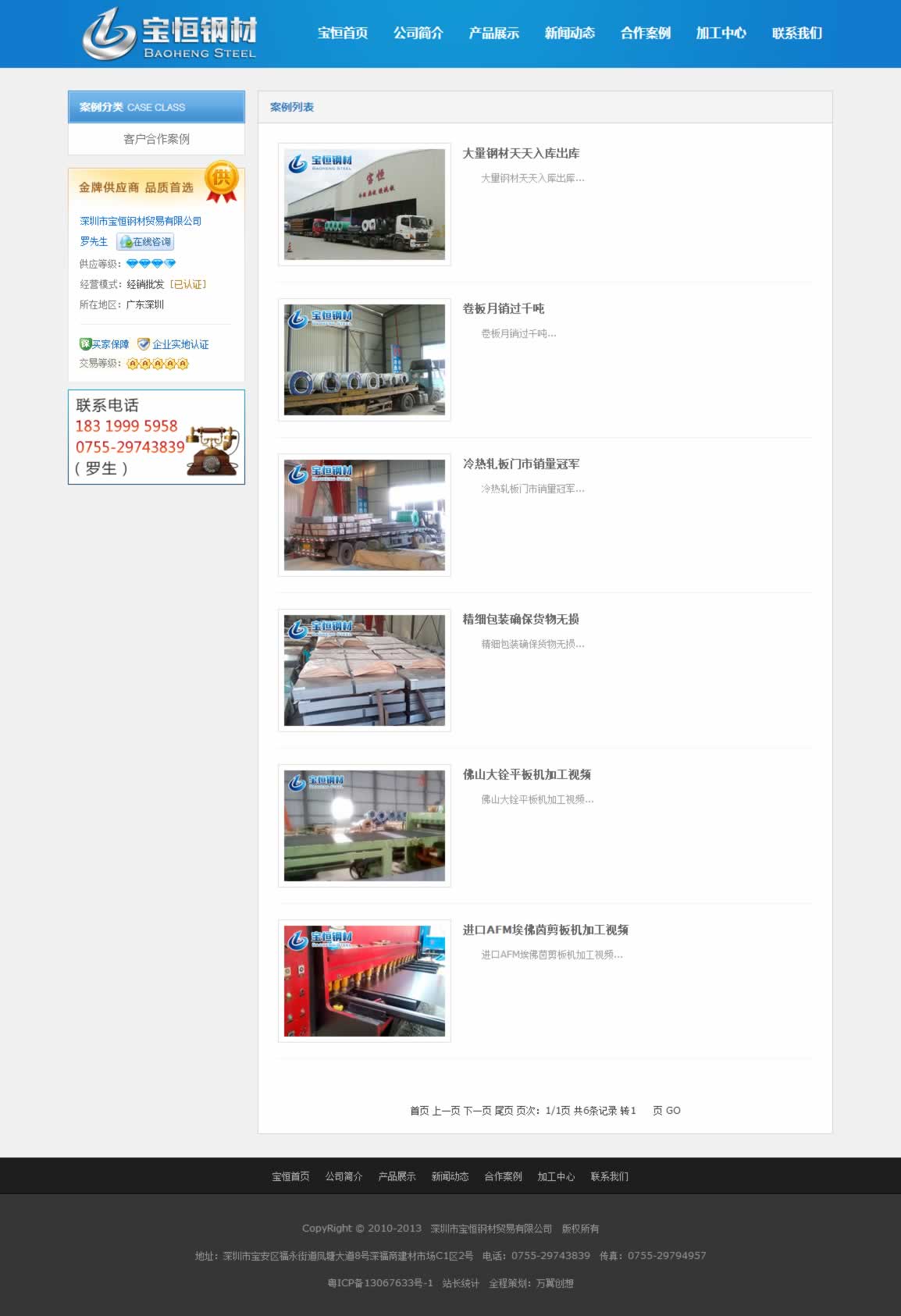Open 产品展示 in the top navigation
901x1316 pixels.
tap(493, 33)
